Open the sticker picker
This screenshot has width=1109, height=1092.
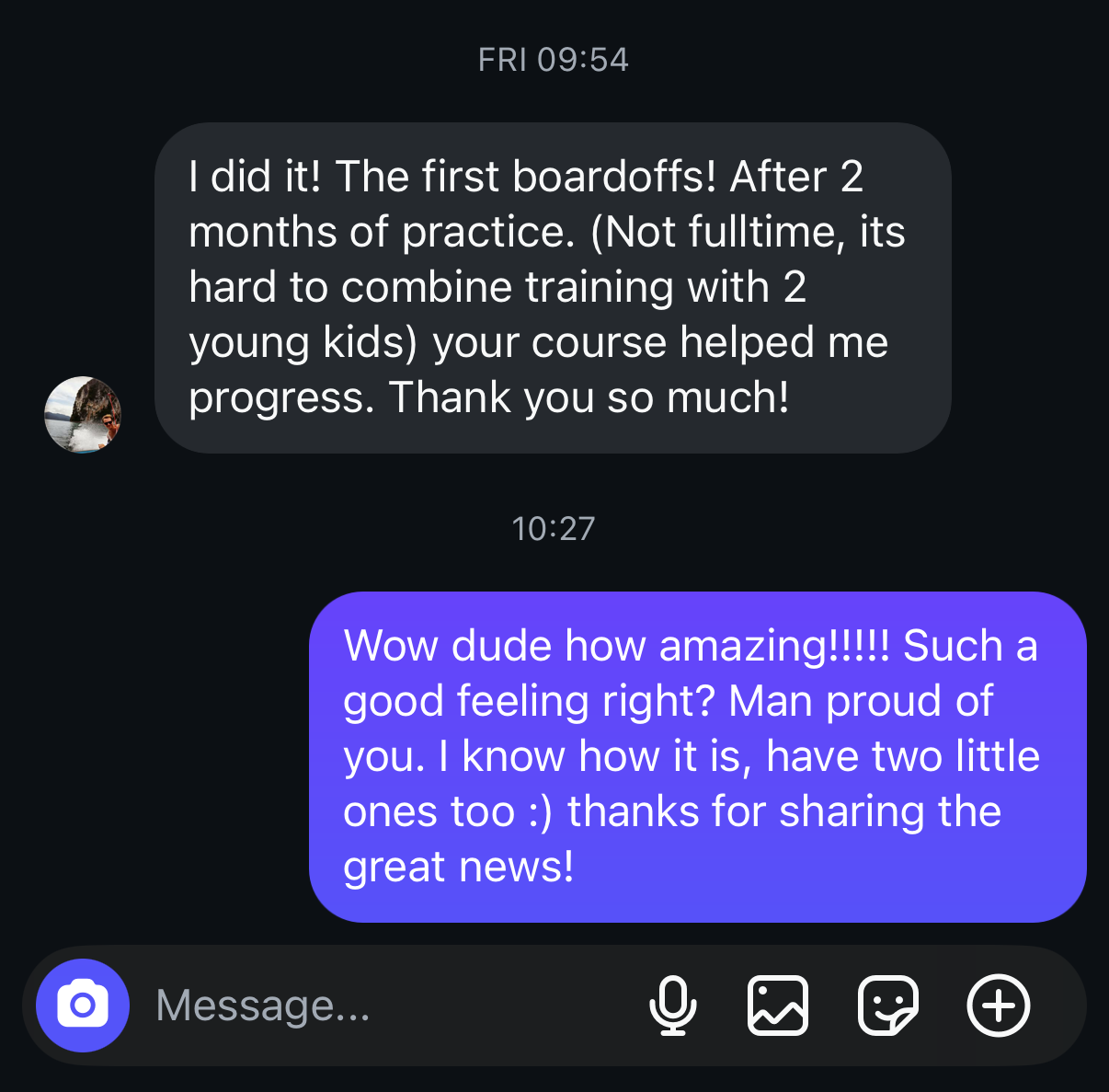[887, 1006]
